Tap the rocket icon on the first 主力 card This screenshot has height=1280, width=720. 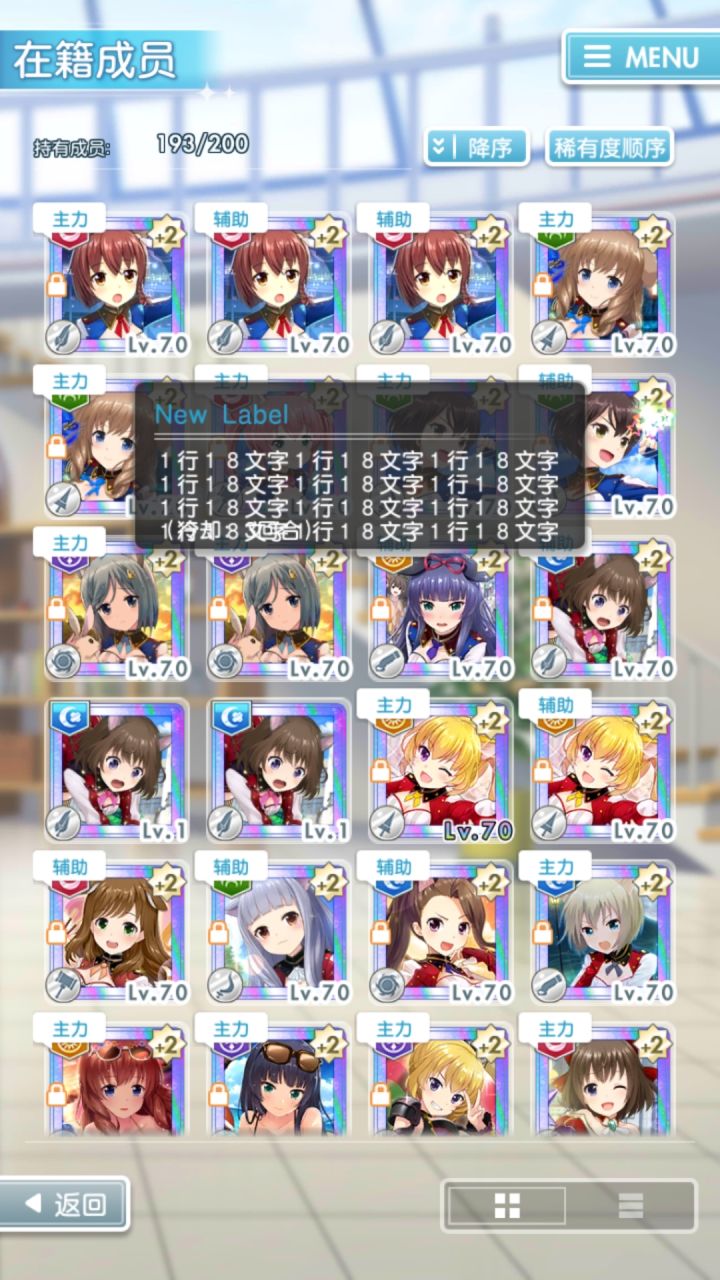point(61,339)
